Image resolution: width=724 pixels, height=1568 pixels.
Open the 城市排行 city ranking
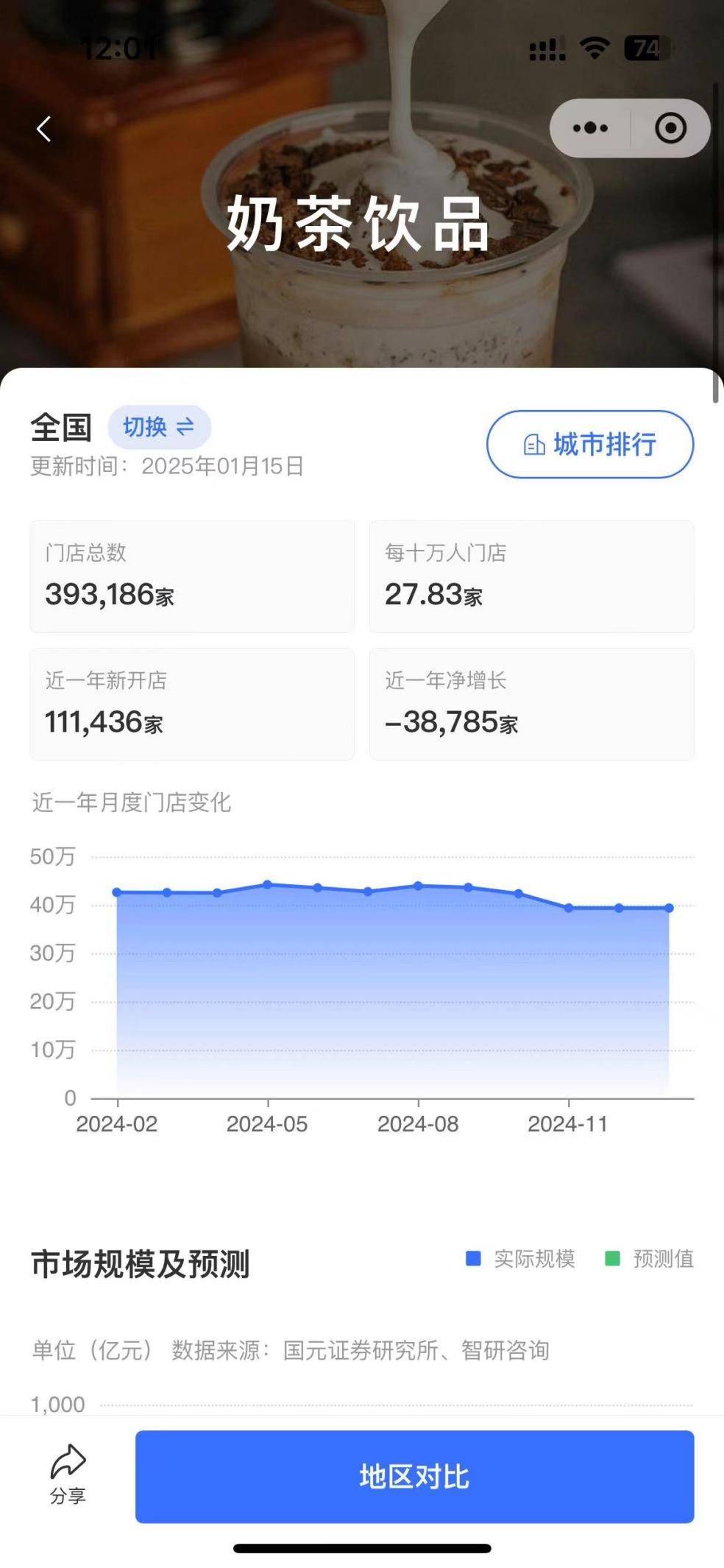[x=590, y=444]
